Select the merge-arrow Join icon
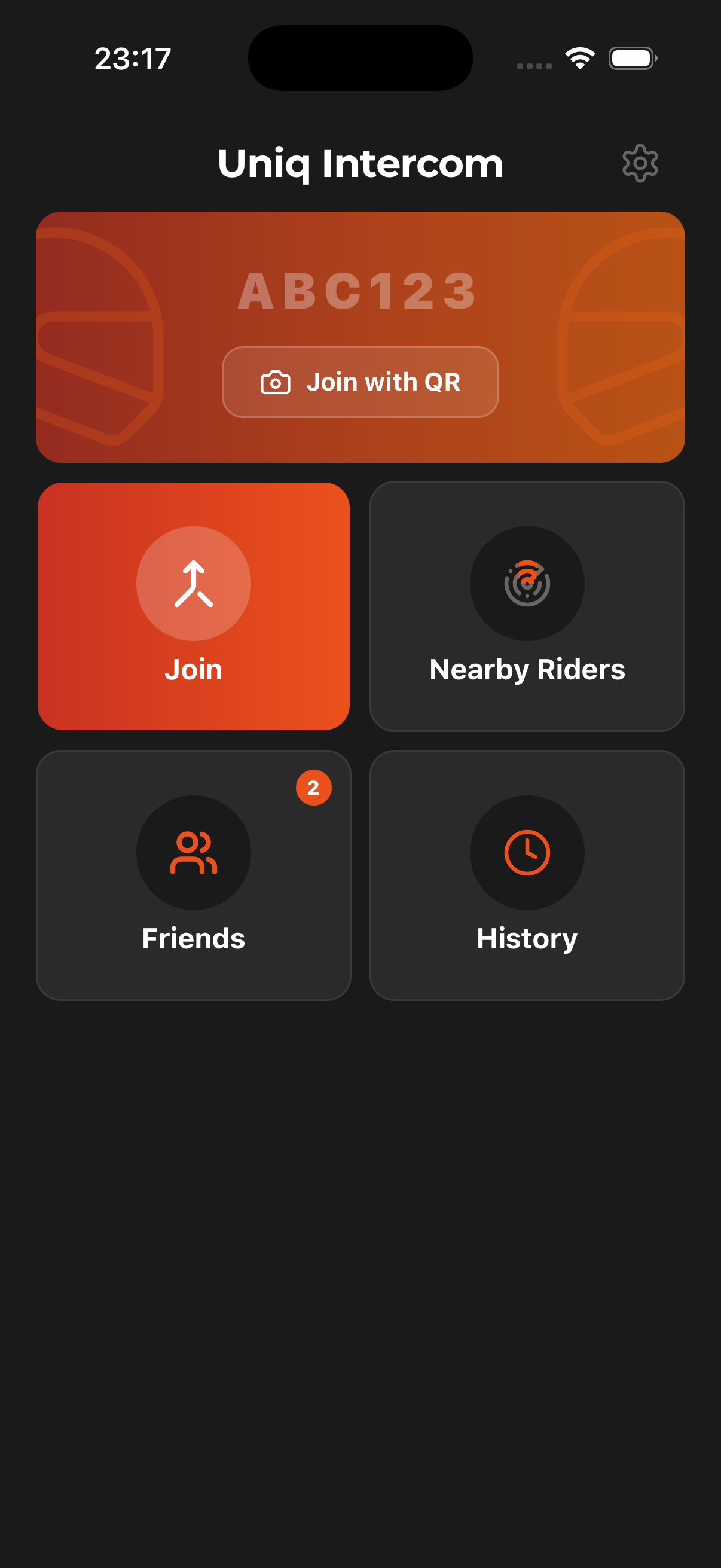Viewport: 721px width, 1568px height. [x=194, y=583]
